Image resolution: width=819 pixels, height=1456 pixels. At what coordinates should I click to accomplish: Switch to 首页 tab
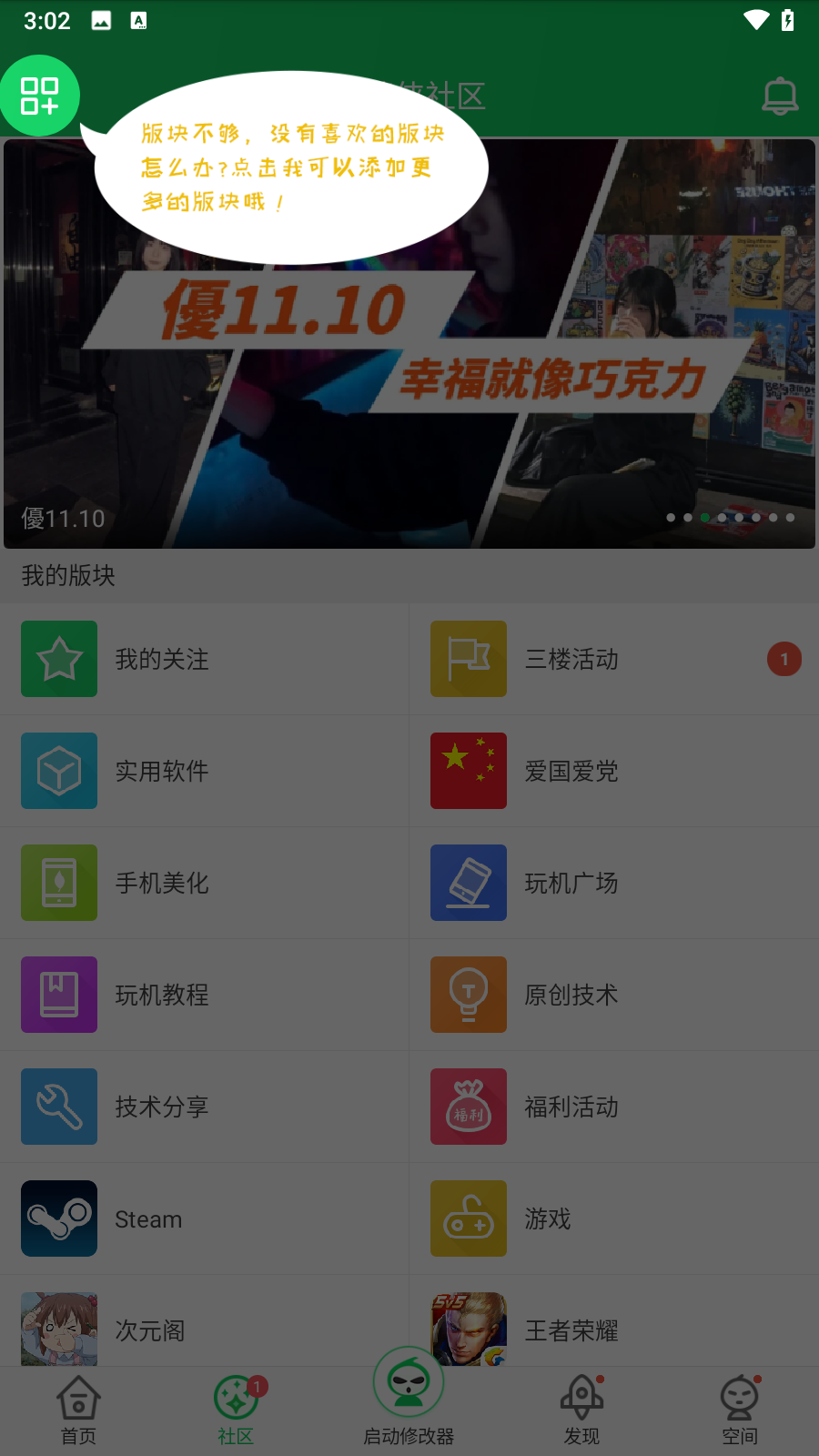coord(78,1410)
